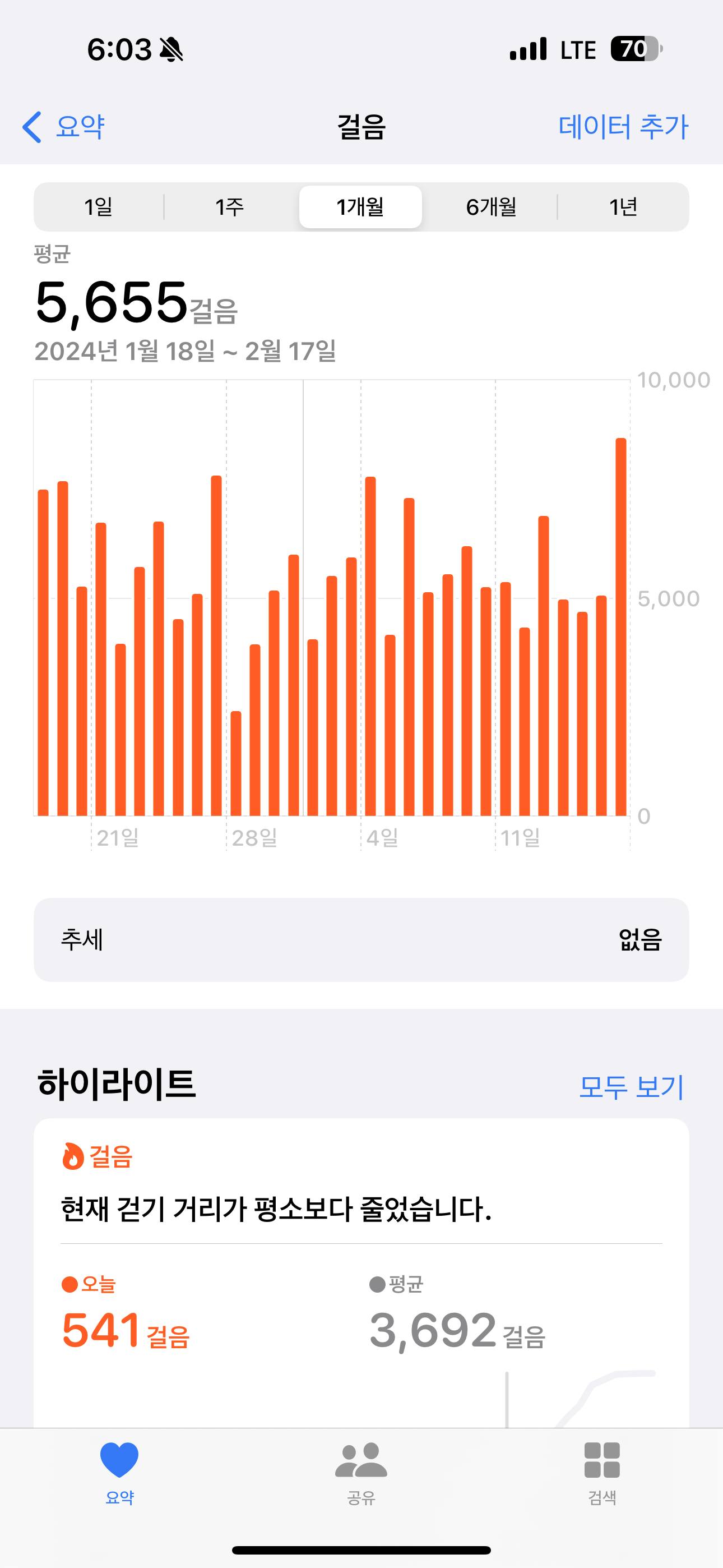Screen dimensions: 723x1568
Task: Go to the 검색 tab
Action: pyautogui.click(x=602, y=1470)
